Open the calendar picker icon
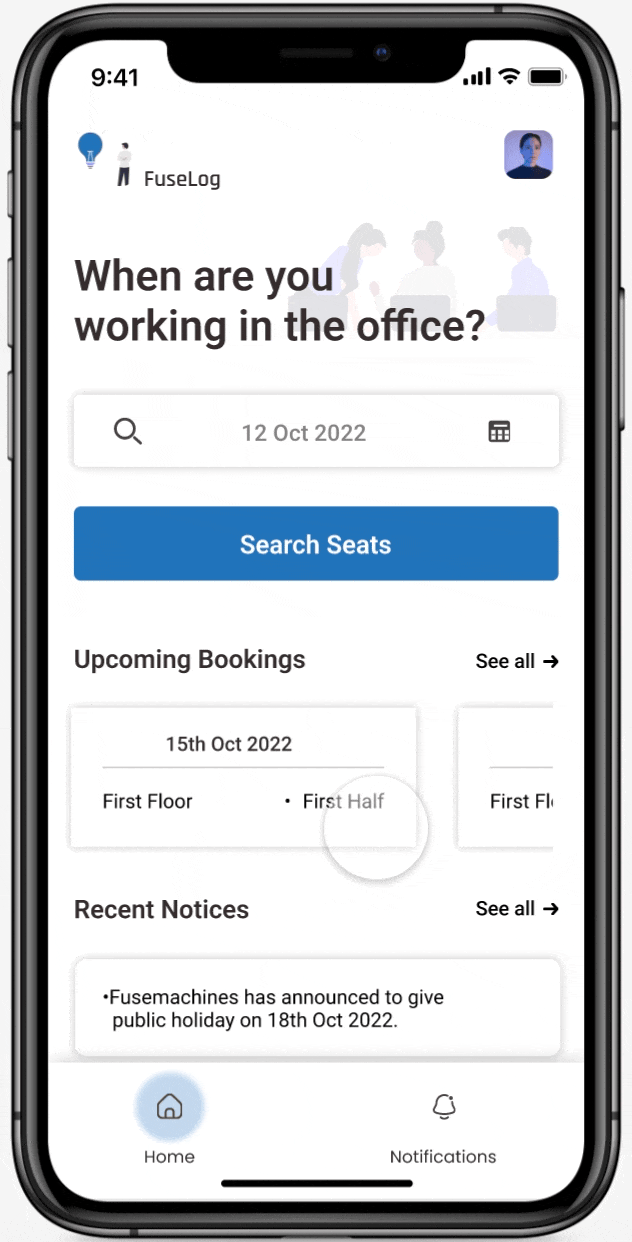Image resolution: width=632 pixels, height=1242 pixels. [499, 432]
